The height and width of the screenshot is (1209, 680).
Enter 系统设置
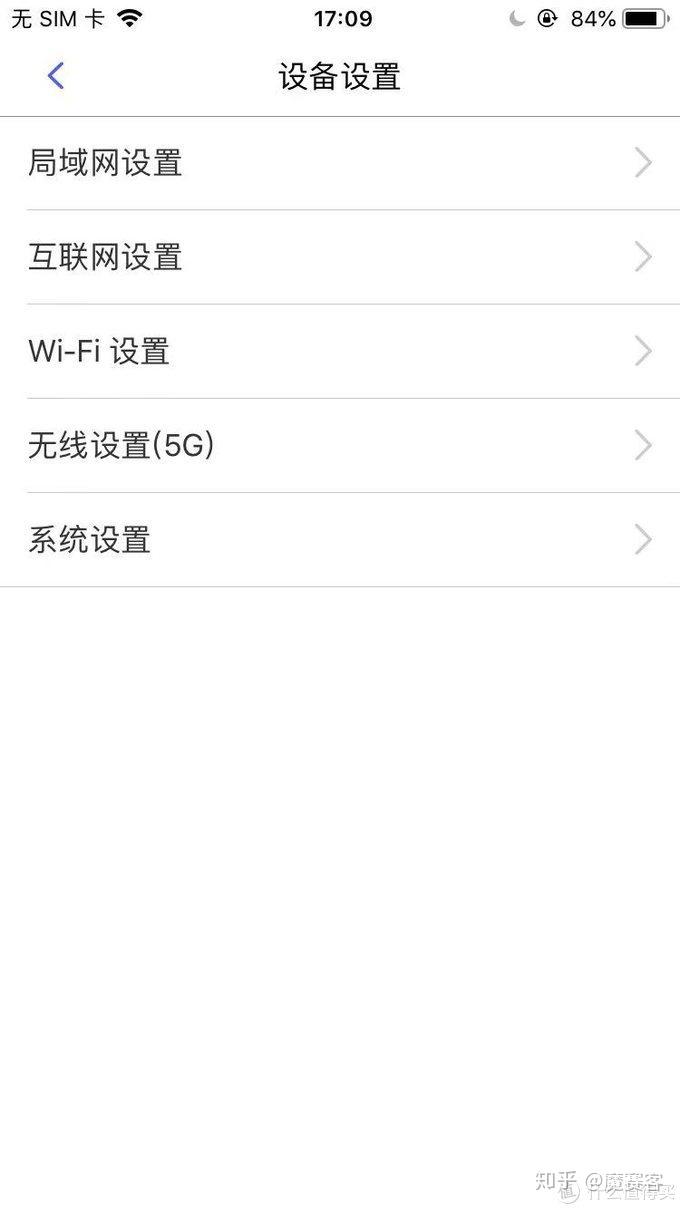(340, 540)
